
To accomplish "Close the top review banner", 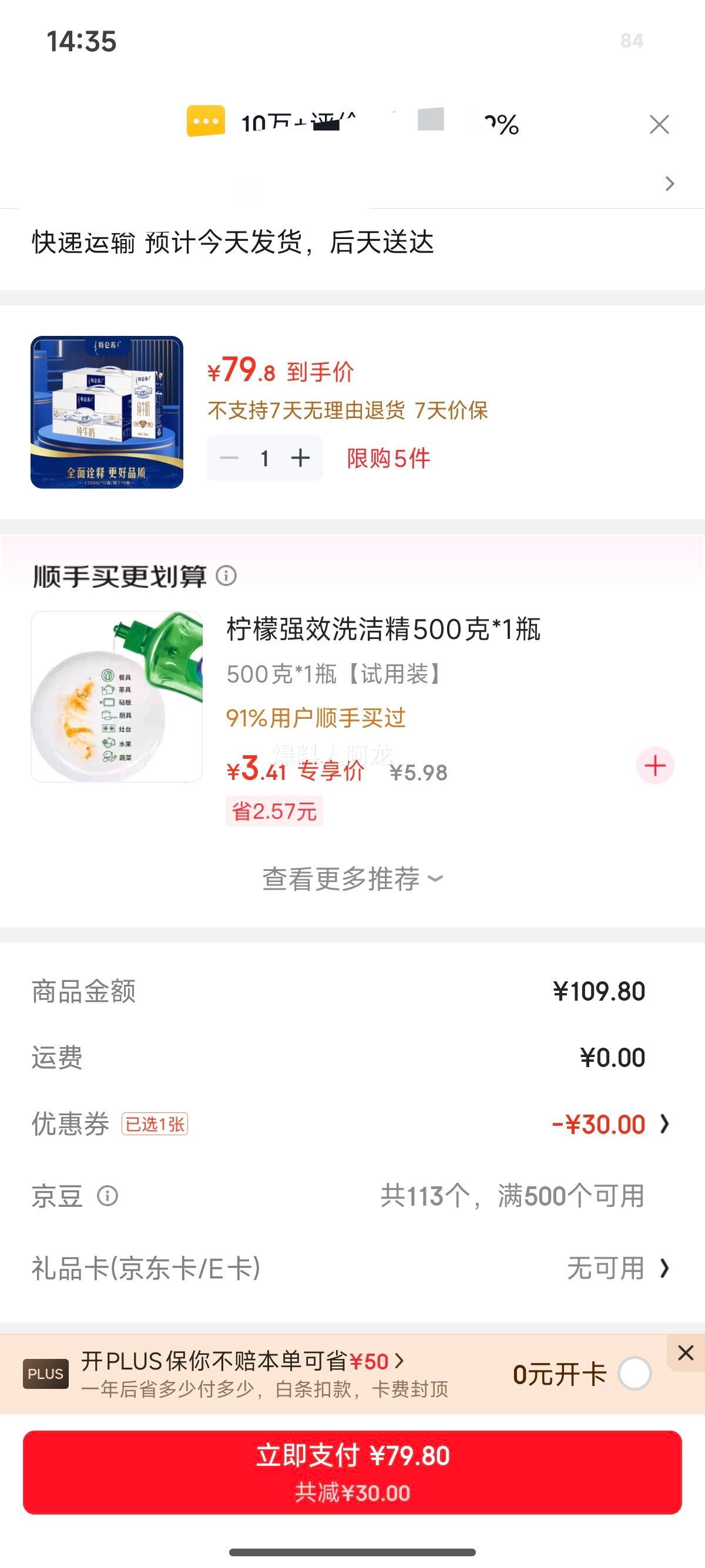I will click(660, 125).
